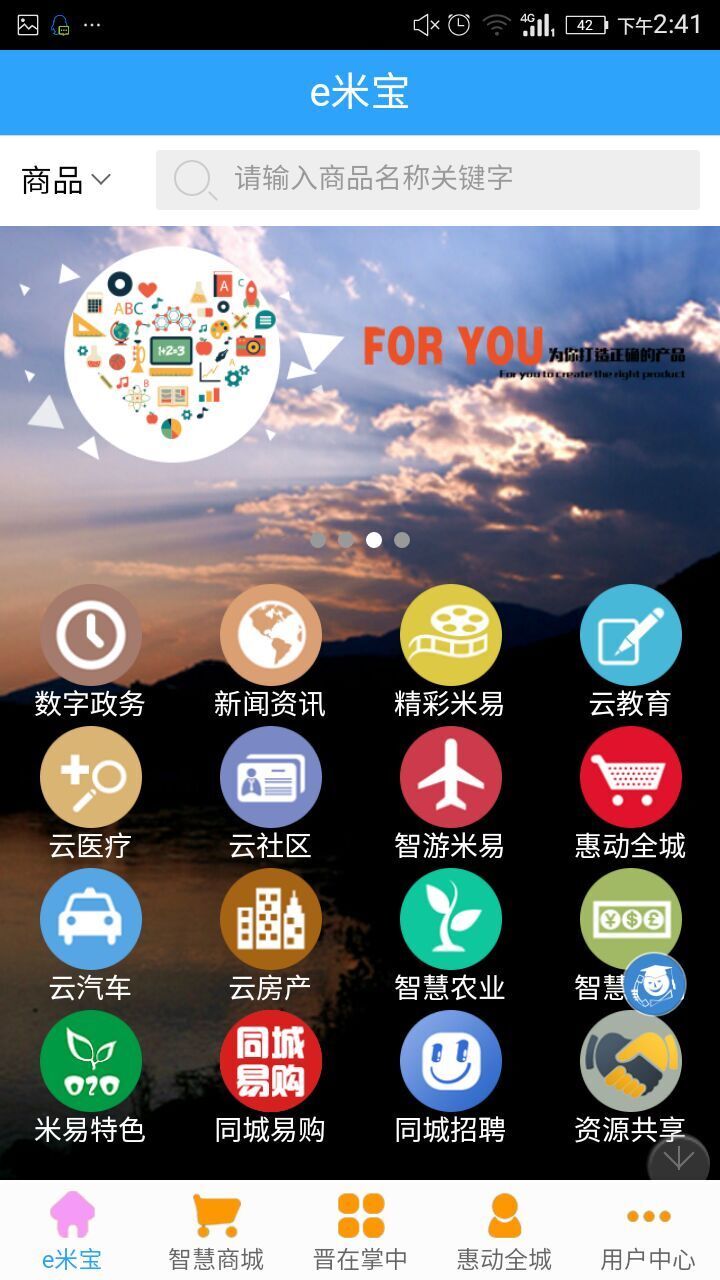This screenshot has height=1280, width=720.
Task: Open 新闻资讯 news section
Action: point(270,636)
